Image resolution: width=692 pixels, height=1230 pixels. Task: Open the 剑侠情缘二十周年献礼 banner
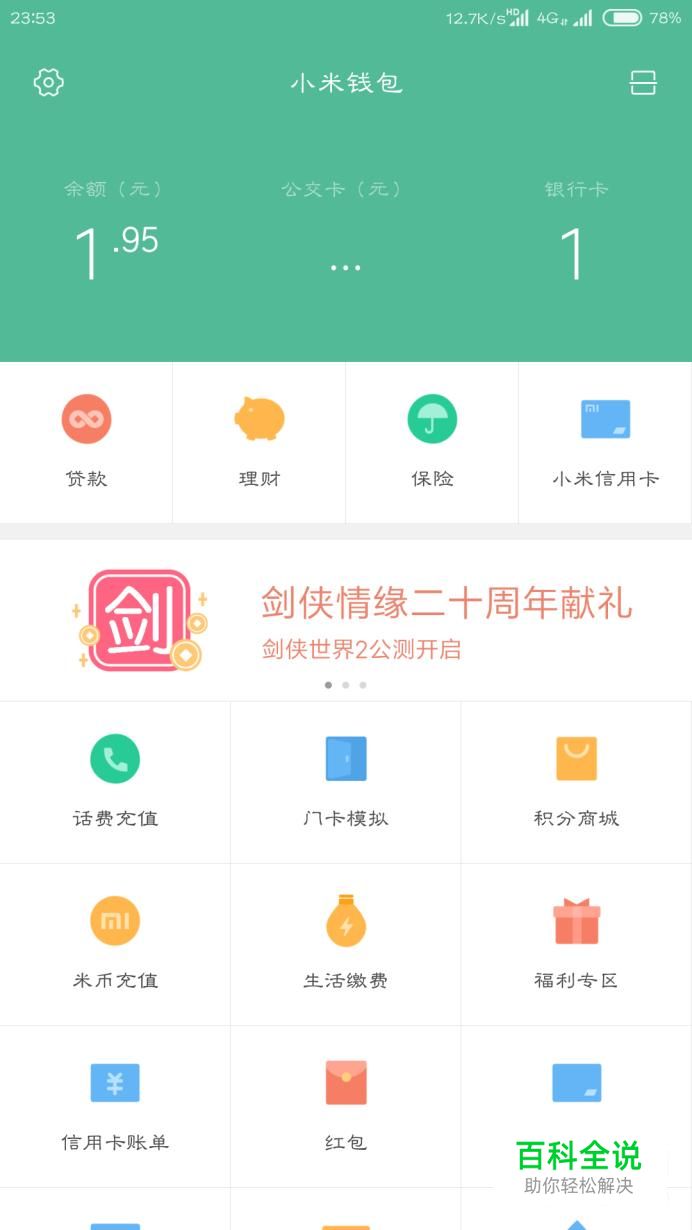tap(346, 620)
